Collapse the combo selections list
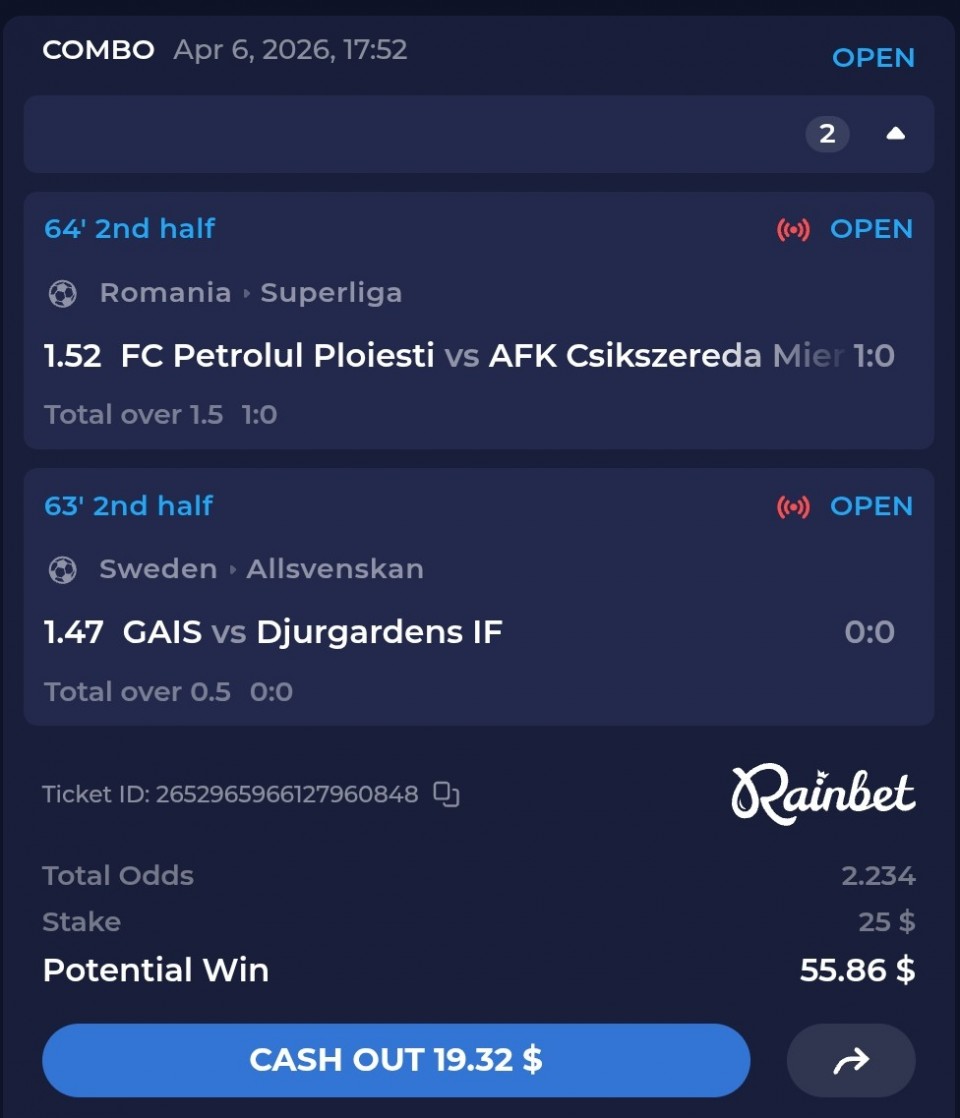This screenshot has height=1118, width=960. [x=895, y=134]
